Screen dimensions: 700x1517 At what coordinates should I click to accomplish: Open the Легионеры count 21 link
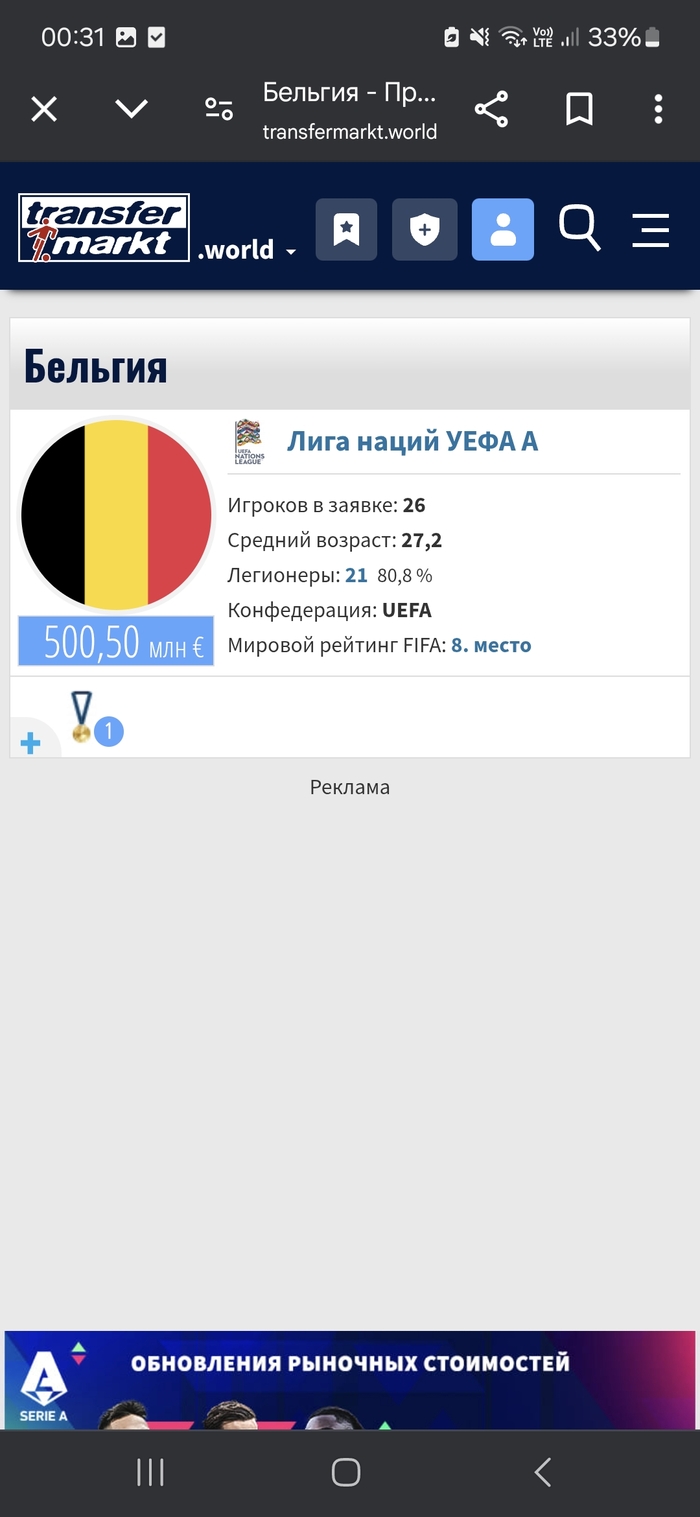[x=356, y=575]
